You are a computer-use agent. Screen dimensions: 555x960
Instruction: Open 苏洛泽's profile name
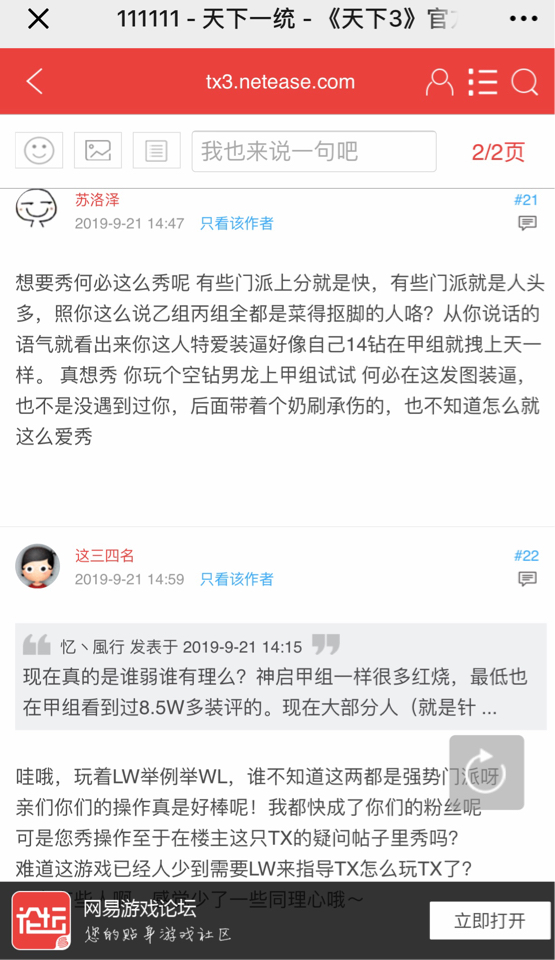tap(97, 200)
